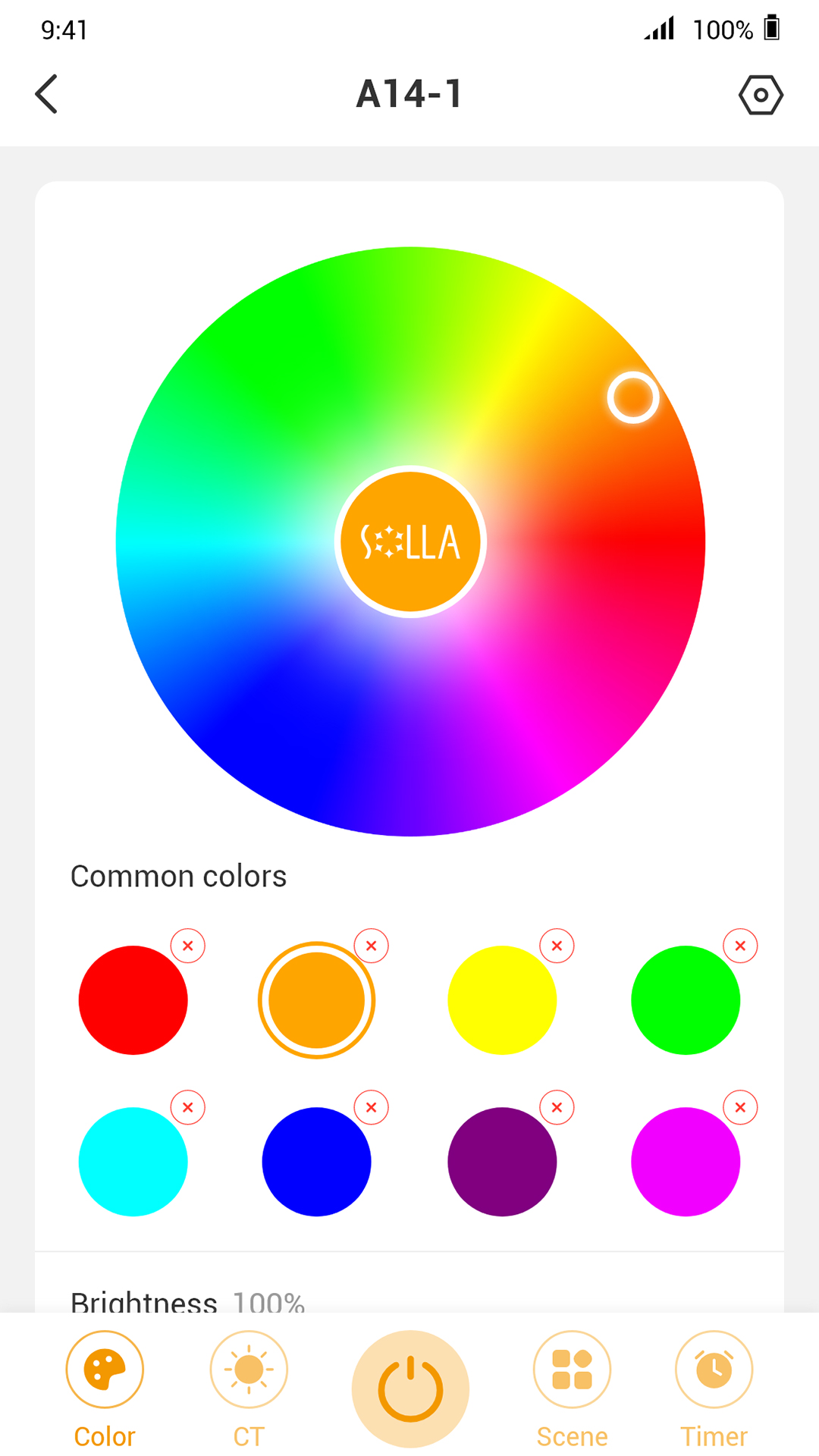
Task: Pick the cyan common color
Action: pos(133,1162)
